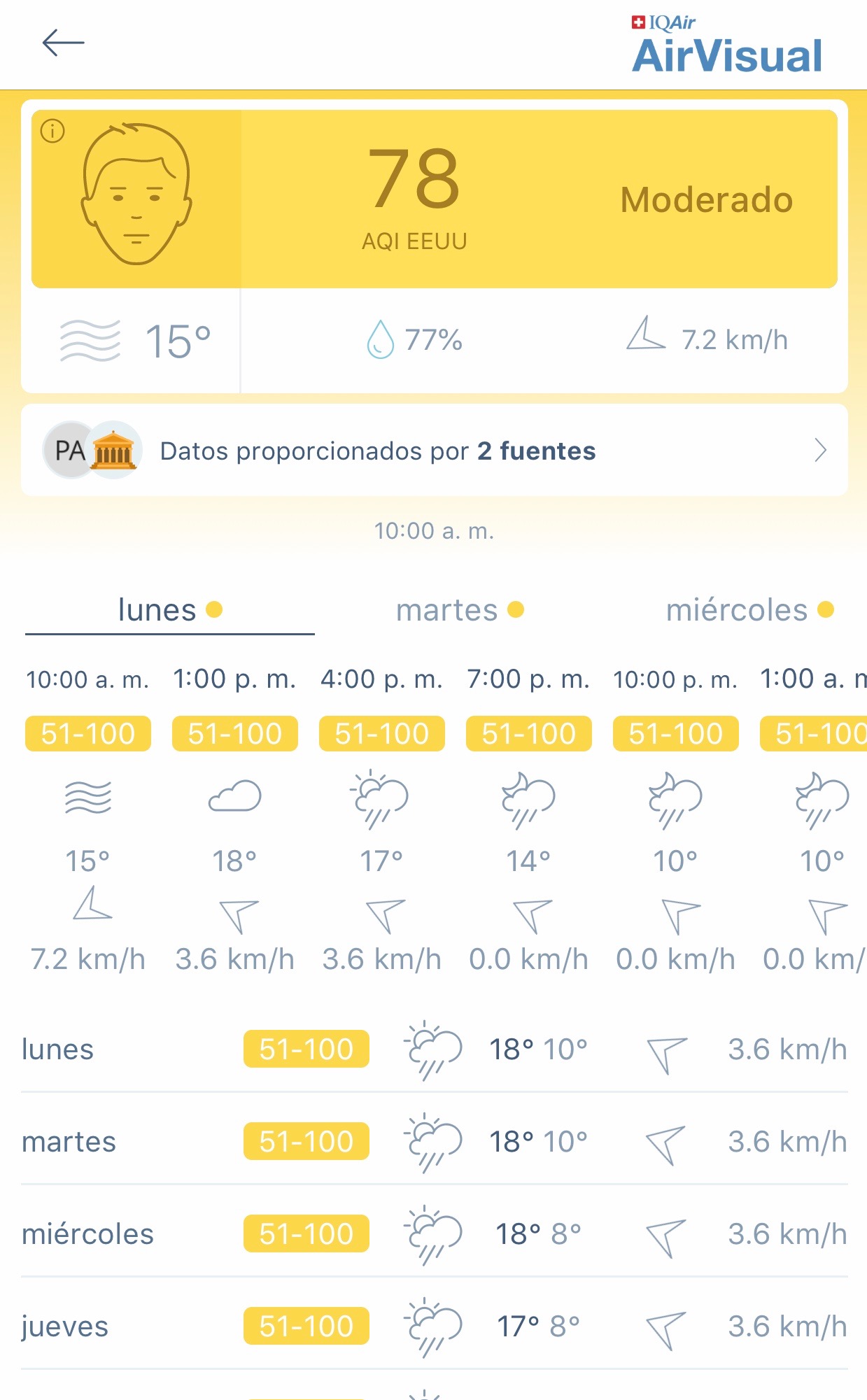The height and width of the screenshot is (1400, 867).
Task: Open the 78 AQI Moderado card
Action: 434,199
